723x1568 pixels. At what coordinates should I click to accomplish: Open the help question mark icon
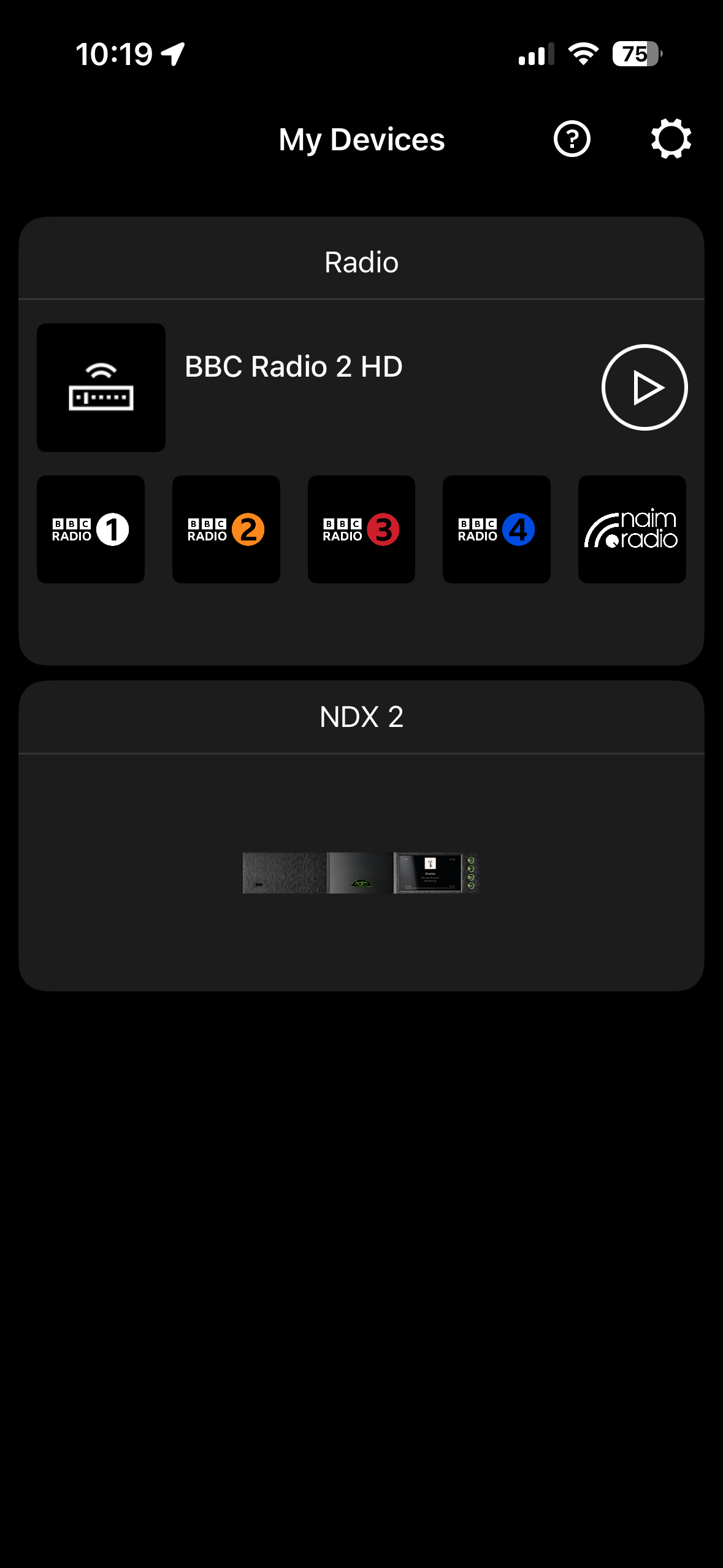[x=572, y=139]
